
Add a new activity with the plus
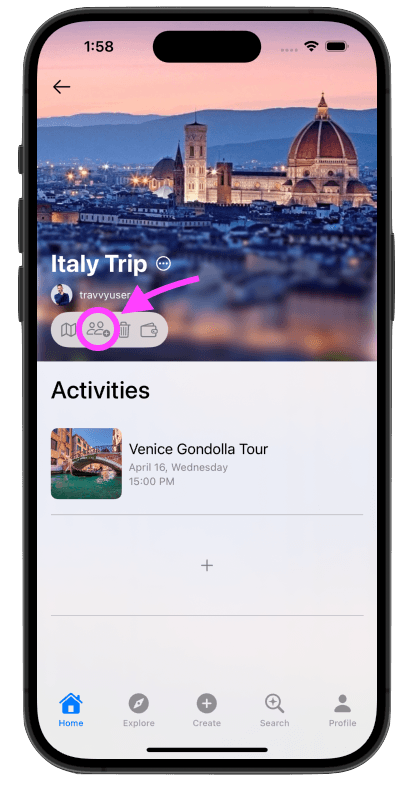pyautogui.click(x=207, y=565)
